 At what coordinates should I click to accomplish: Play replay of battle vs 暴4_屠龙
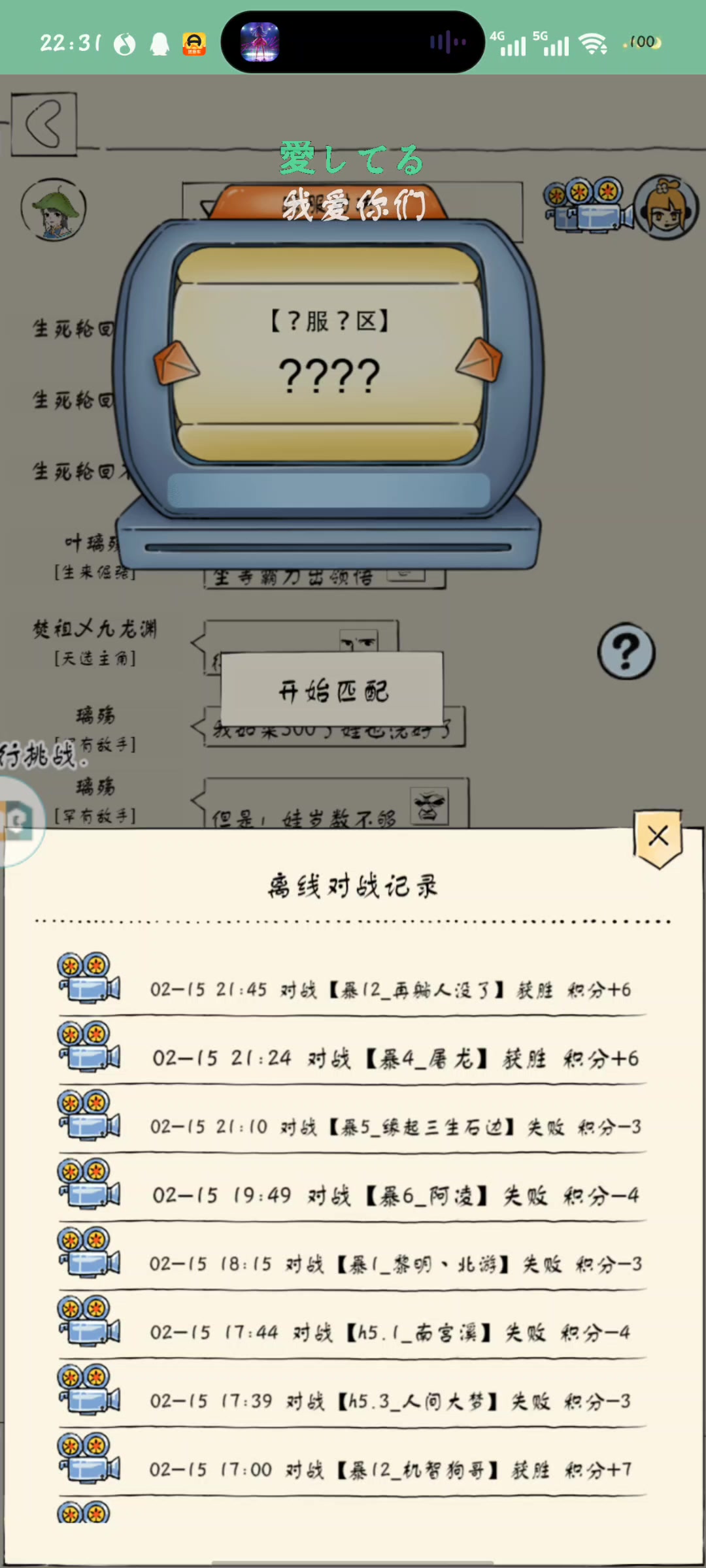pos(89,1046)
